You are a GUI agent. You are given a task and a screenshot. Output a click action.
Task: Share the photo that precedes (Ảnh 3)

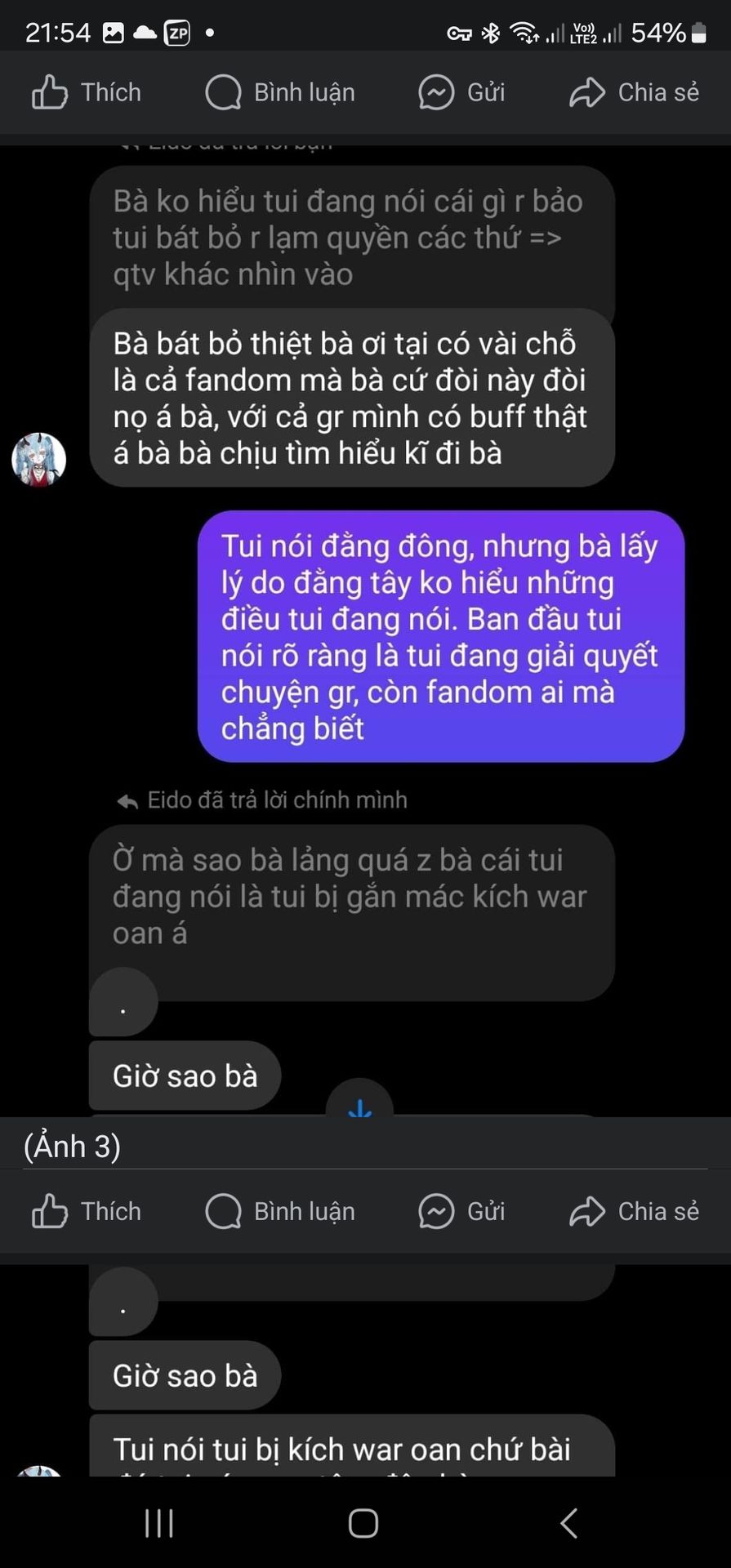pyautogui.click(x=634, y=92)
